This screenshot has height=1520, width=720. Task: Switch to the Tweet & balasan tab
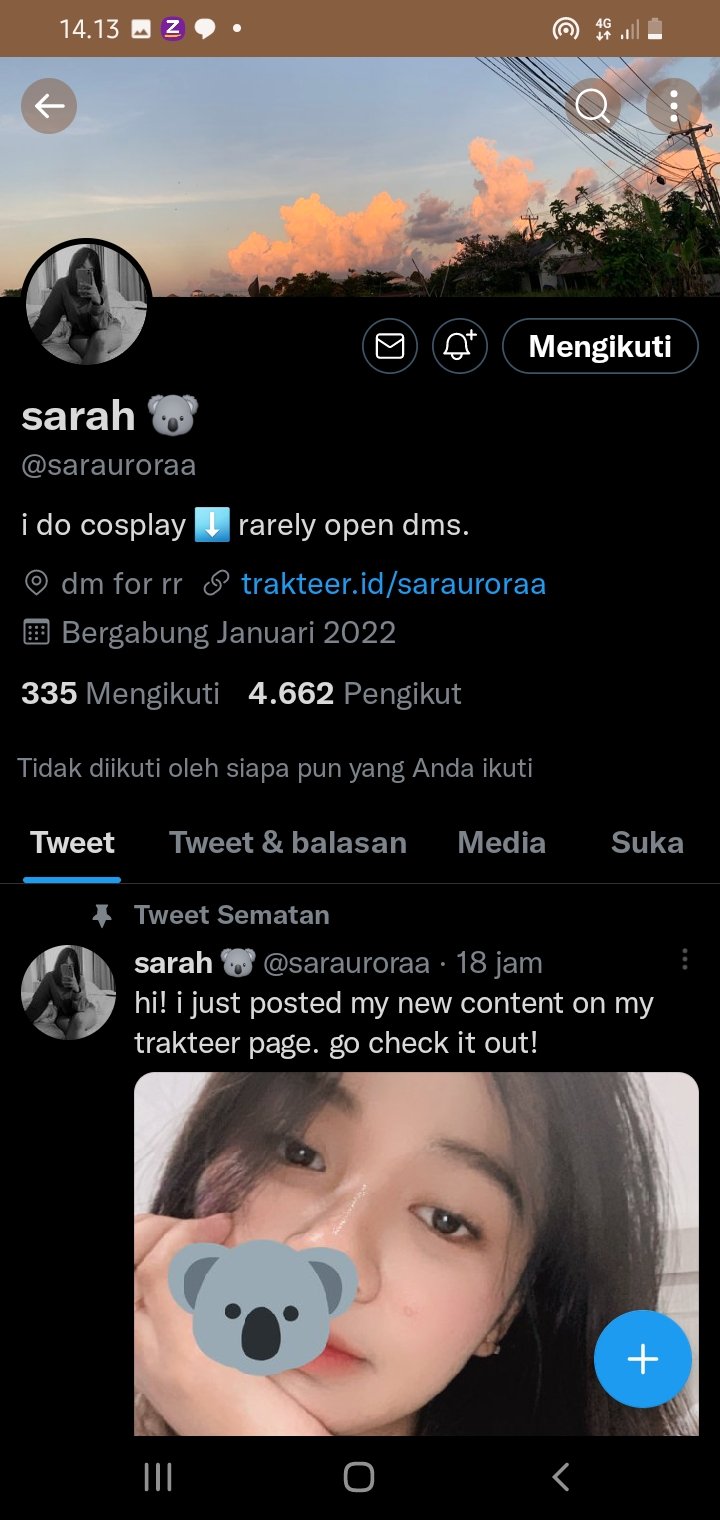[x=288, y=843]
